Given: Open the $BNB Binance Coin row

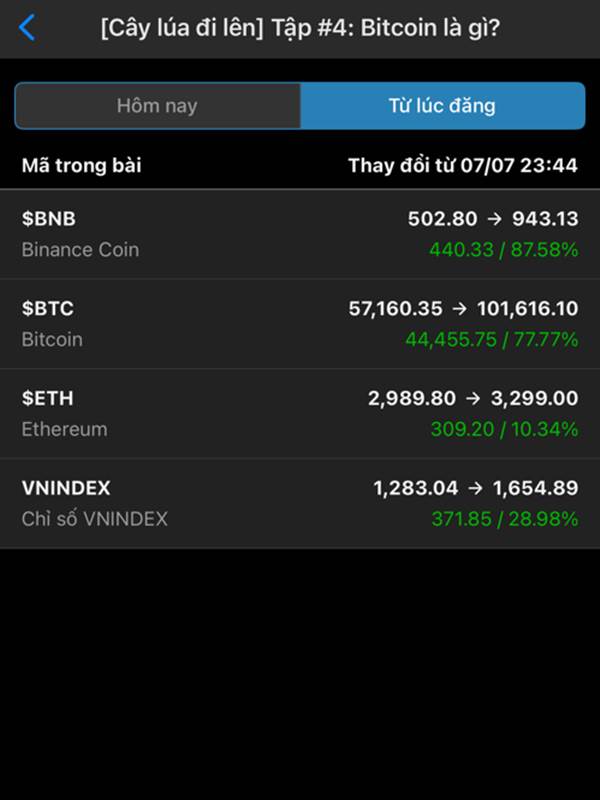Looking at the screenshot, I should [x=300, y=234].
